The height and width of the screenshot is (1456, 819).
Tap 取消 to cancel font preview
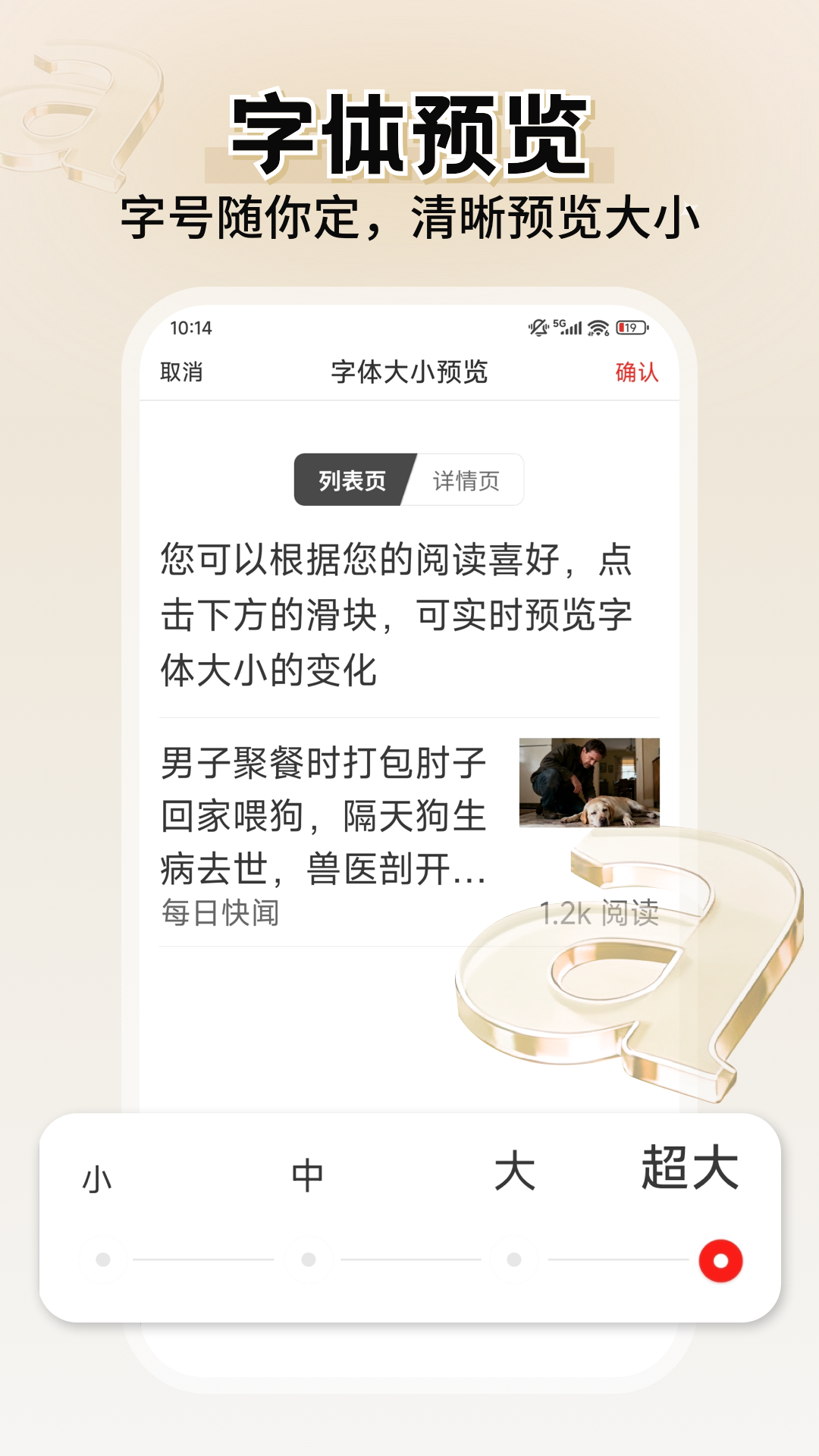coord(181,372)
